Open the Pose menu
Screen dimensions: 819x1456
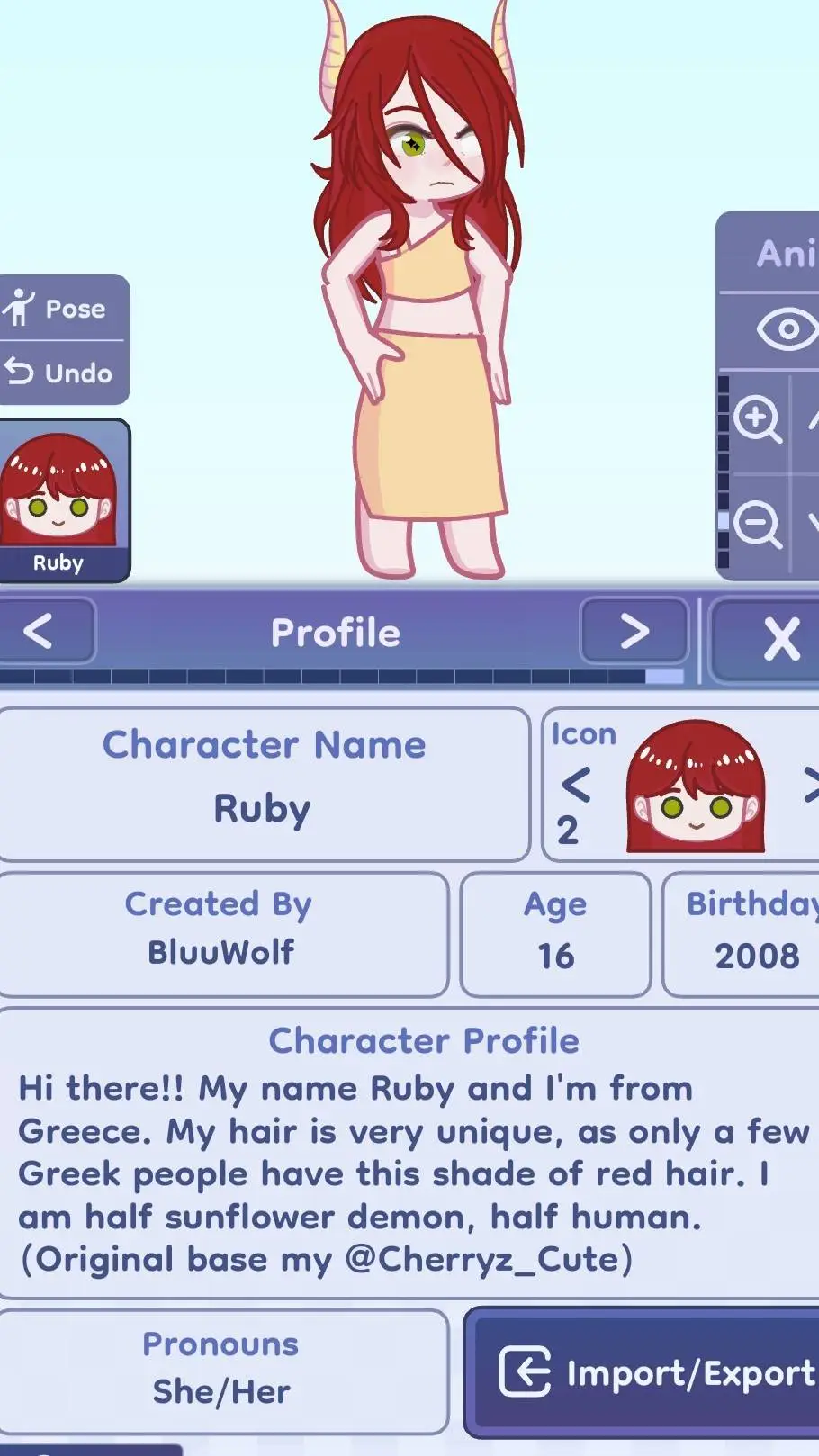[x=59, y=309]
